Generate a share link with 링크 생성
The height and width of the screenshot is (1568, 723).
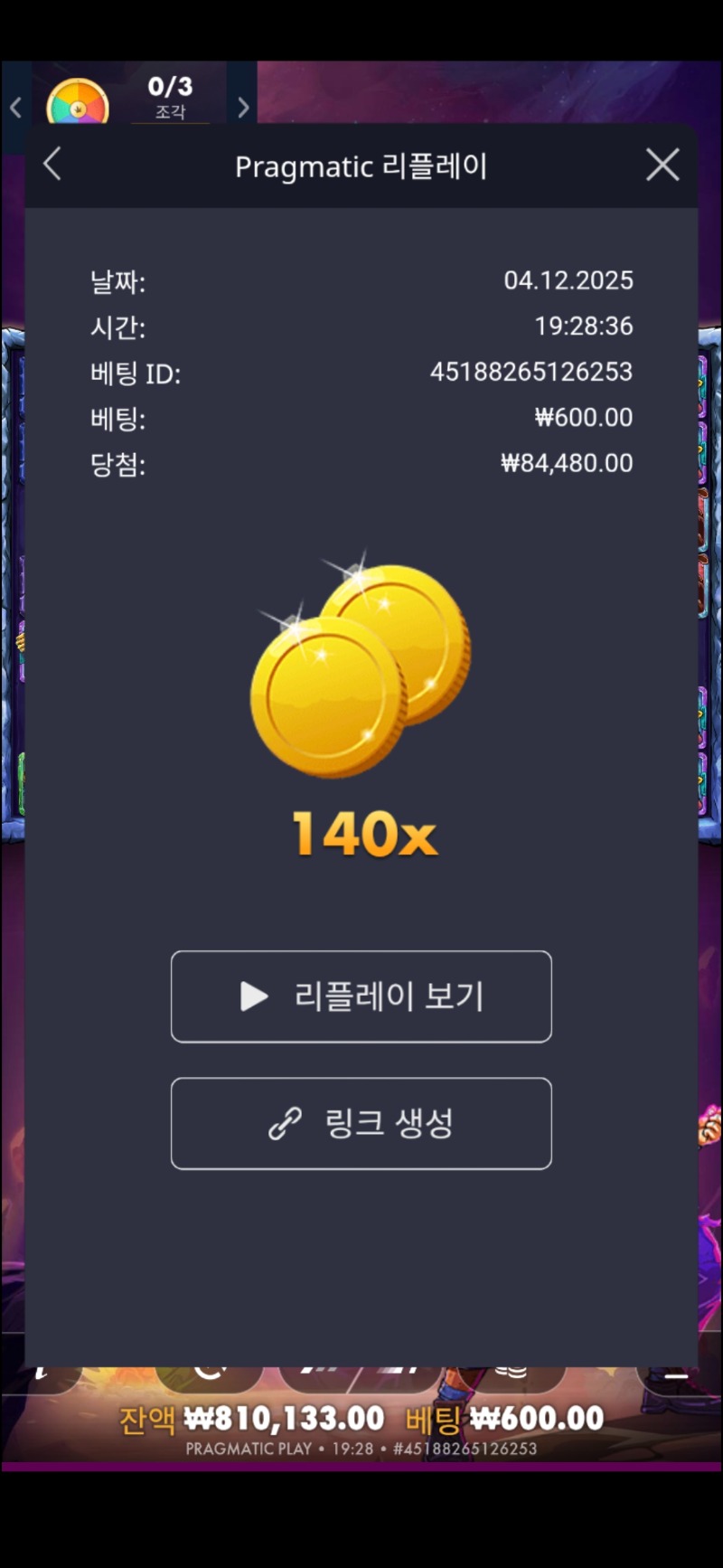361,1123
